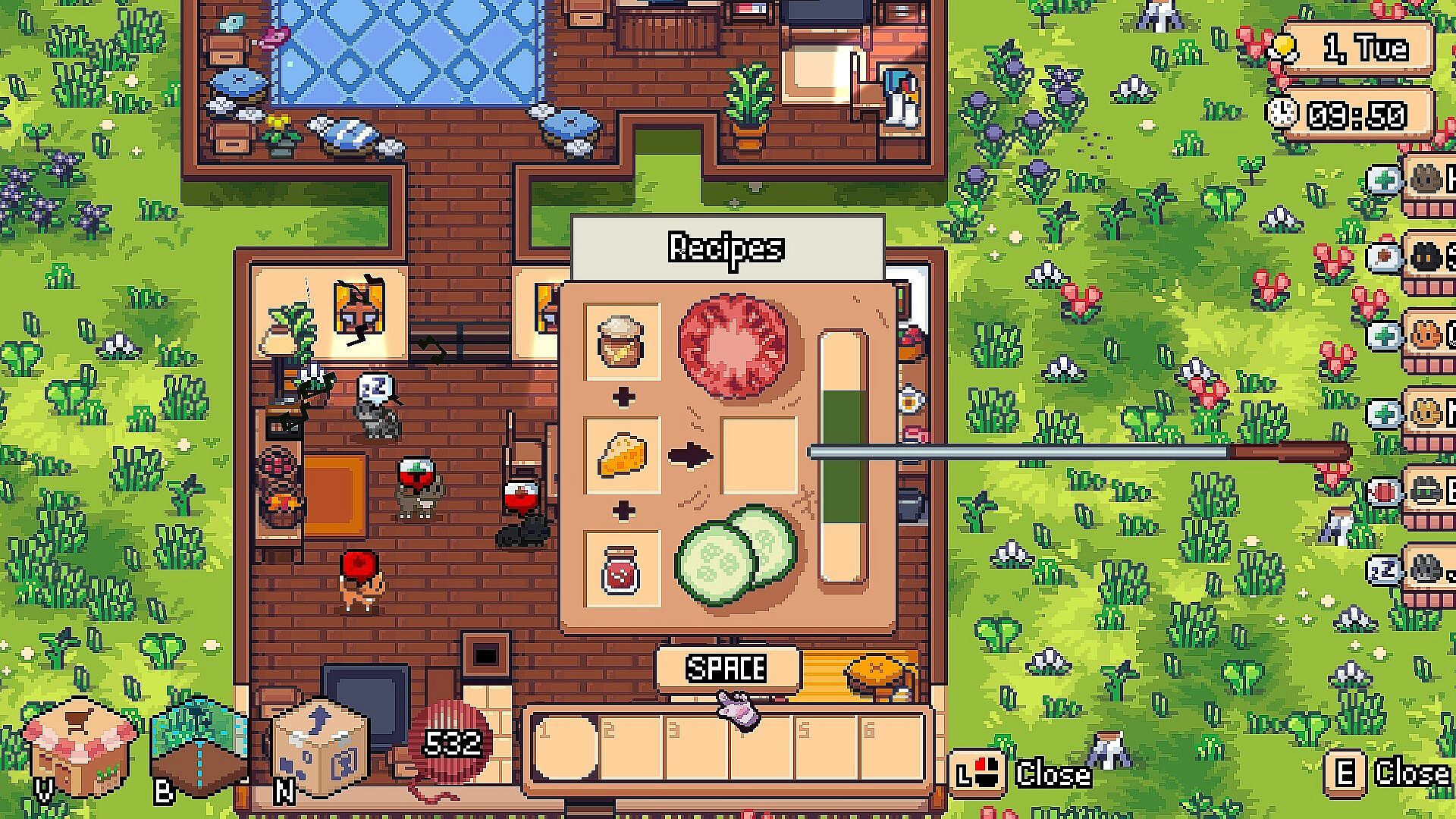1456x819 pixels.
Task: Open the cafe decoration menu labelled V
Action: (78, 747)
